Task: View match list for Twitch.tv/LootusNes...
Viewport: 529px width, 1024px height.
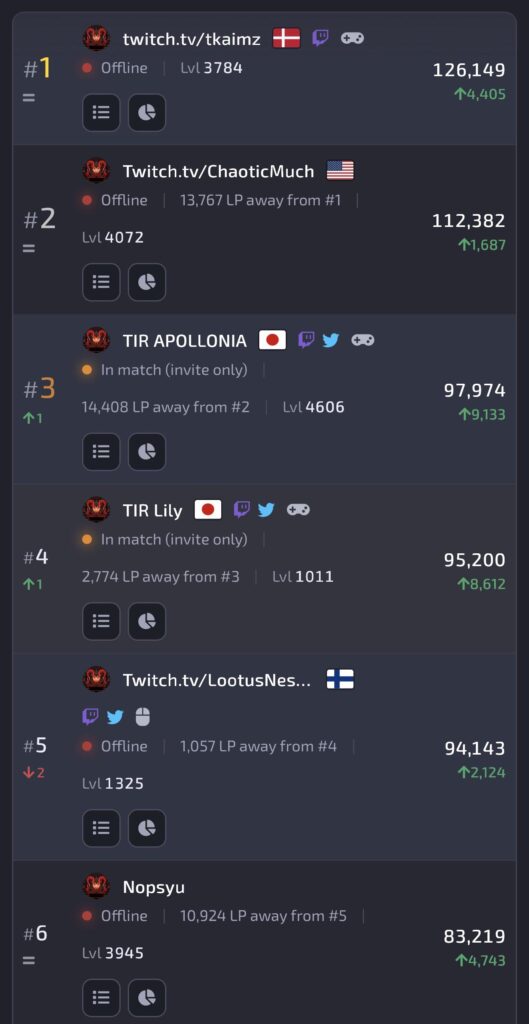Action: click(101, 828)
